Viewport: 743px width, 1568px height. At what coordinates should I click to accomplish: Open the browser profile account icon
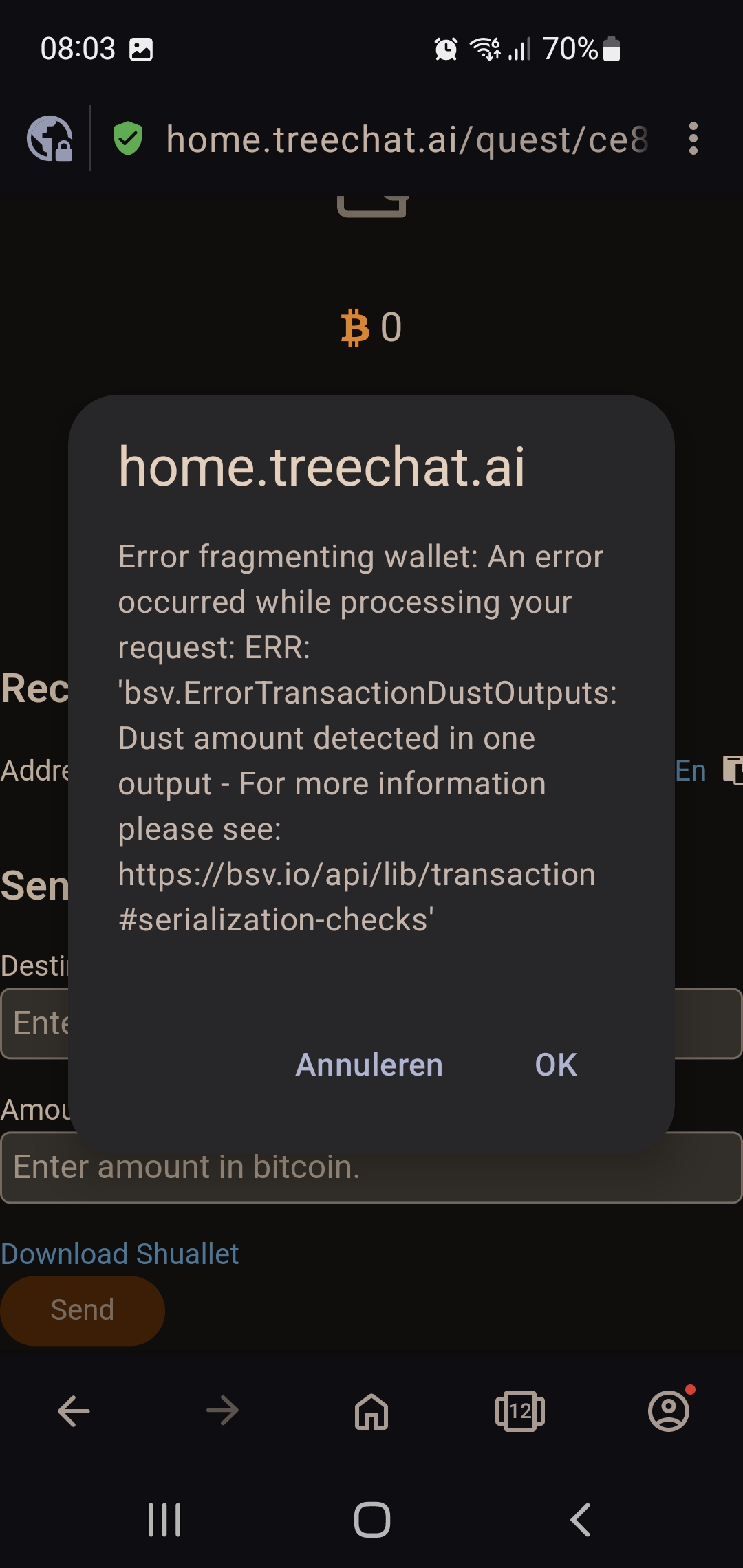point(669,1410)
